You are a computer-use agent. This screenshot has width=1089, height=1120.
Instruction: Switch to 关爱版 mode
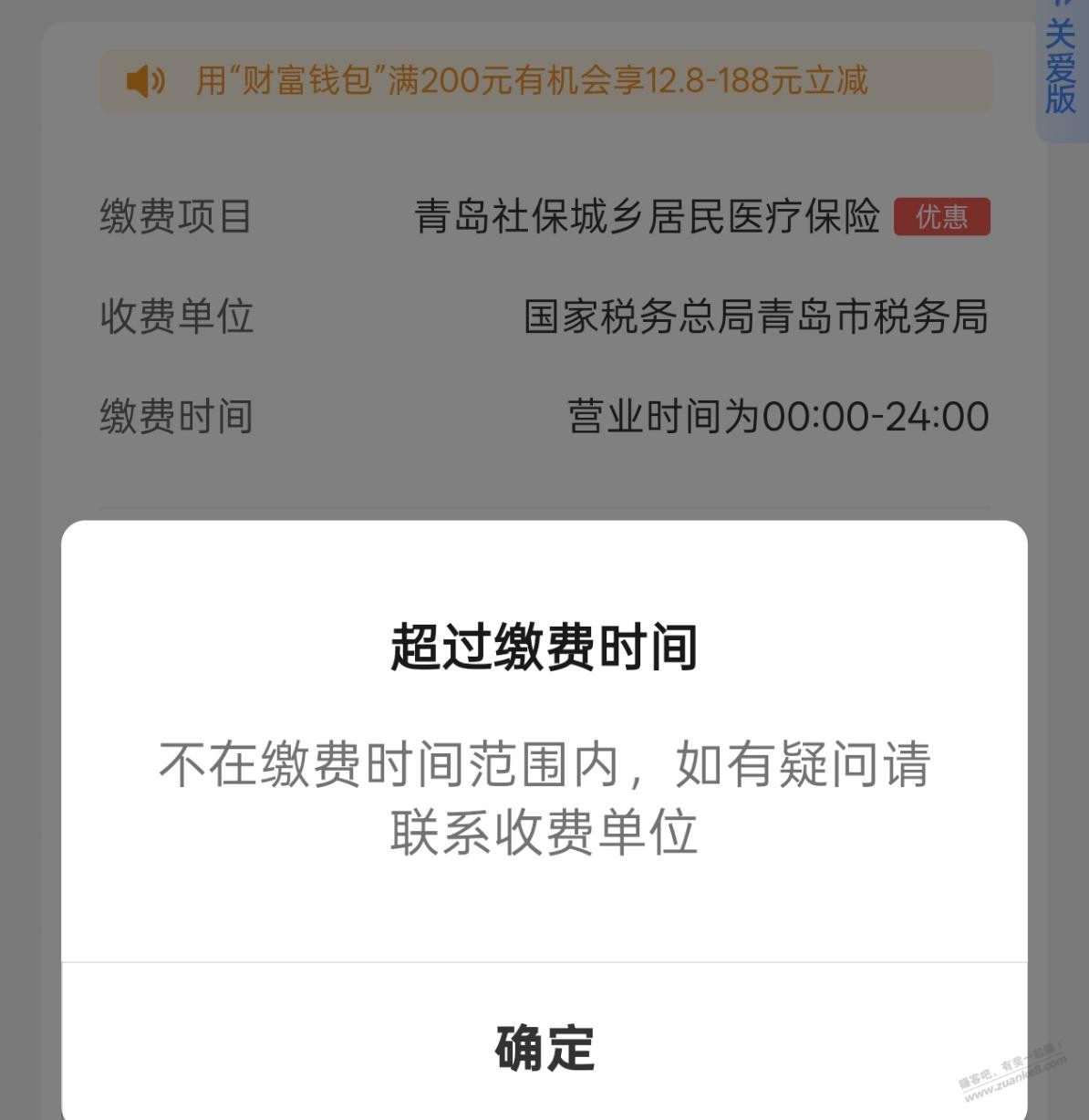[x=1062, y=66]
